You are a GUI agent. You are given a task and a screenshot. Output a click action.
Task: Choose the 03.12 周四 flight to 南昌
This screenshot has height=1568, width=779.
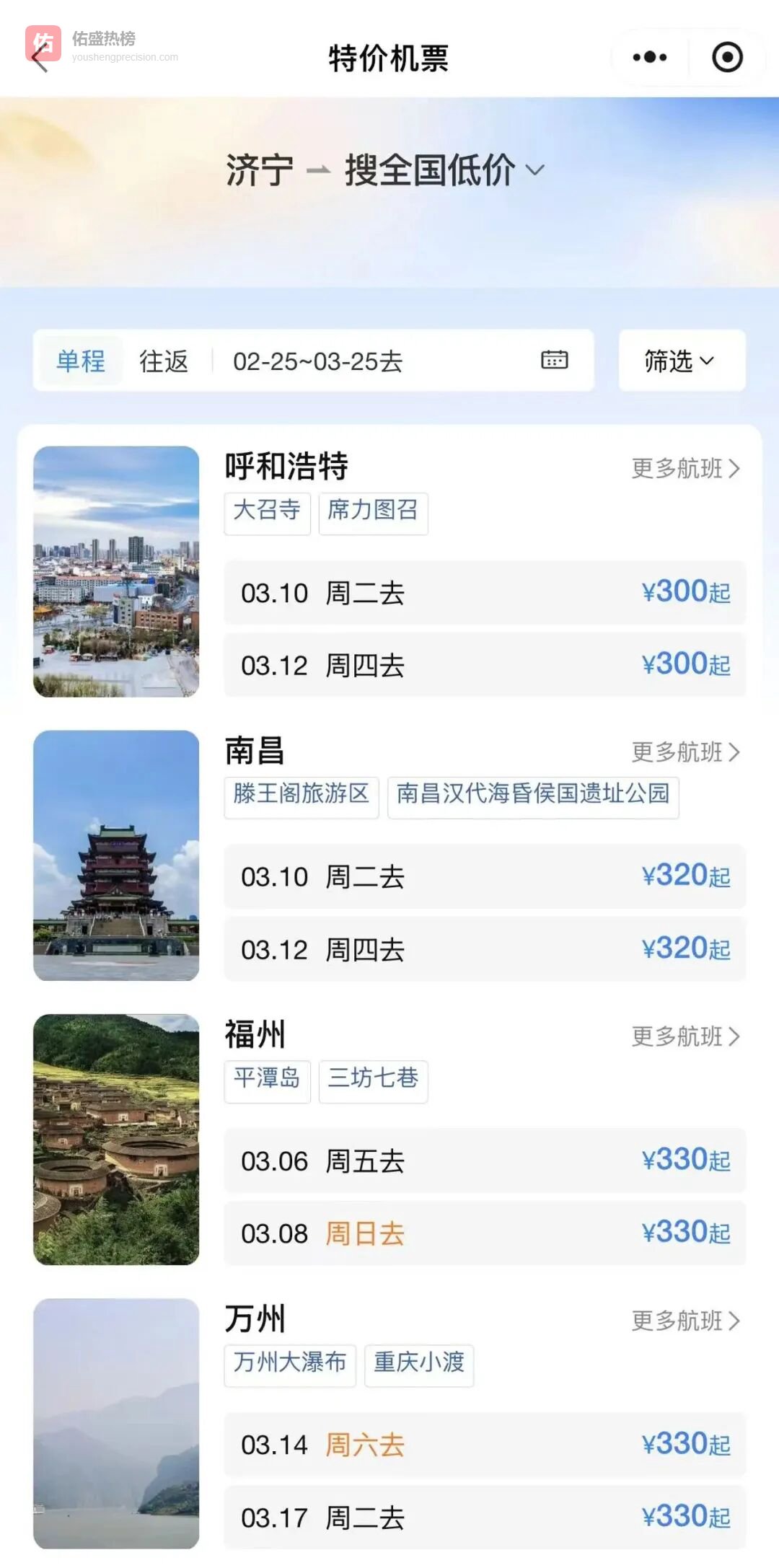485,949
